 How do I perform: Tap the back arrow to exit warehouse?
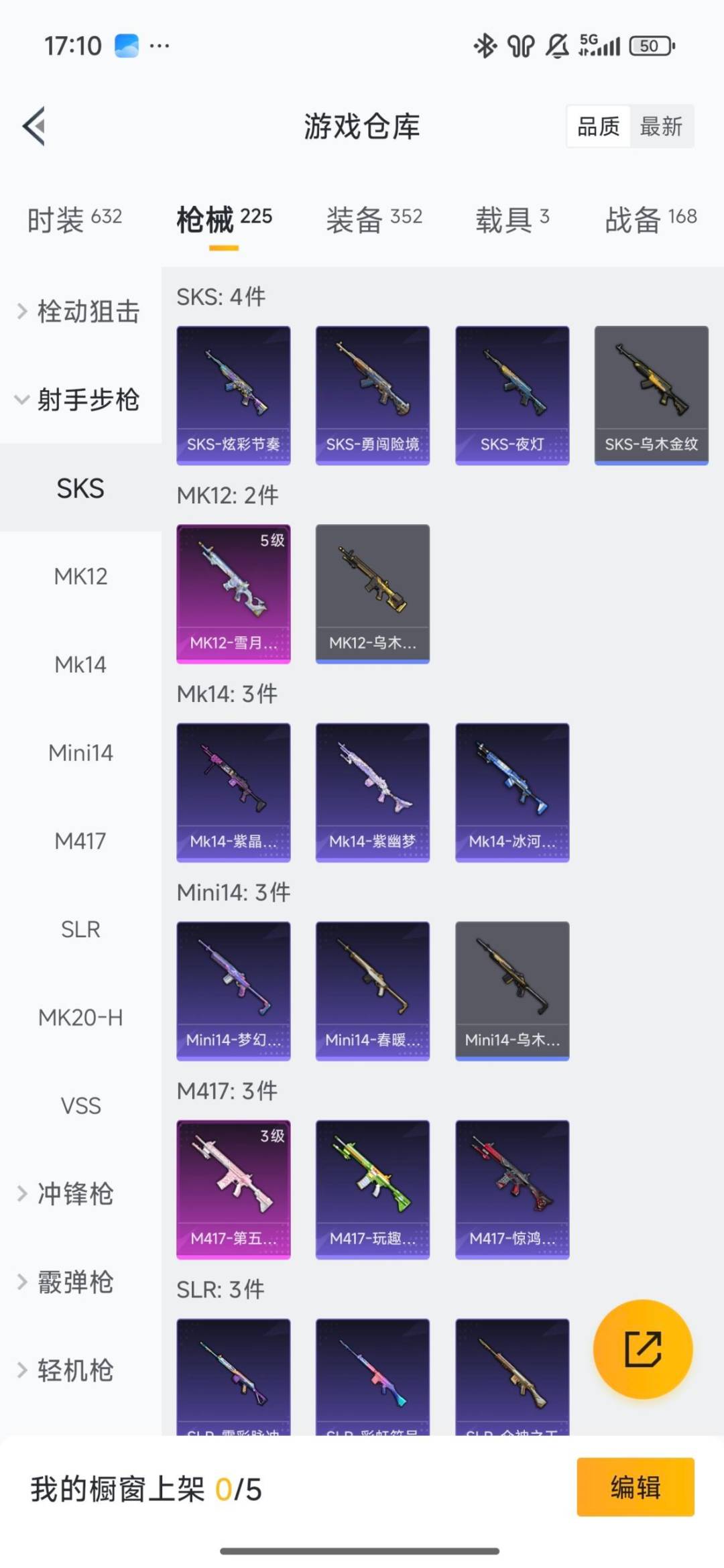coord(35,127)
